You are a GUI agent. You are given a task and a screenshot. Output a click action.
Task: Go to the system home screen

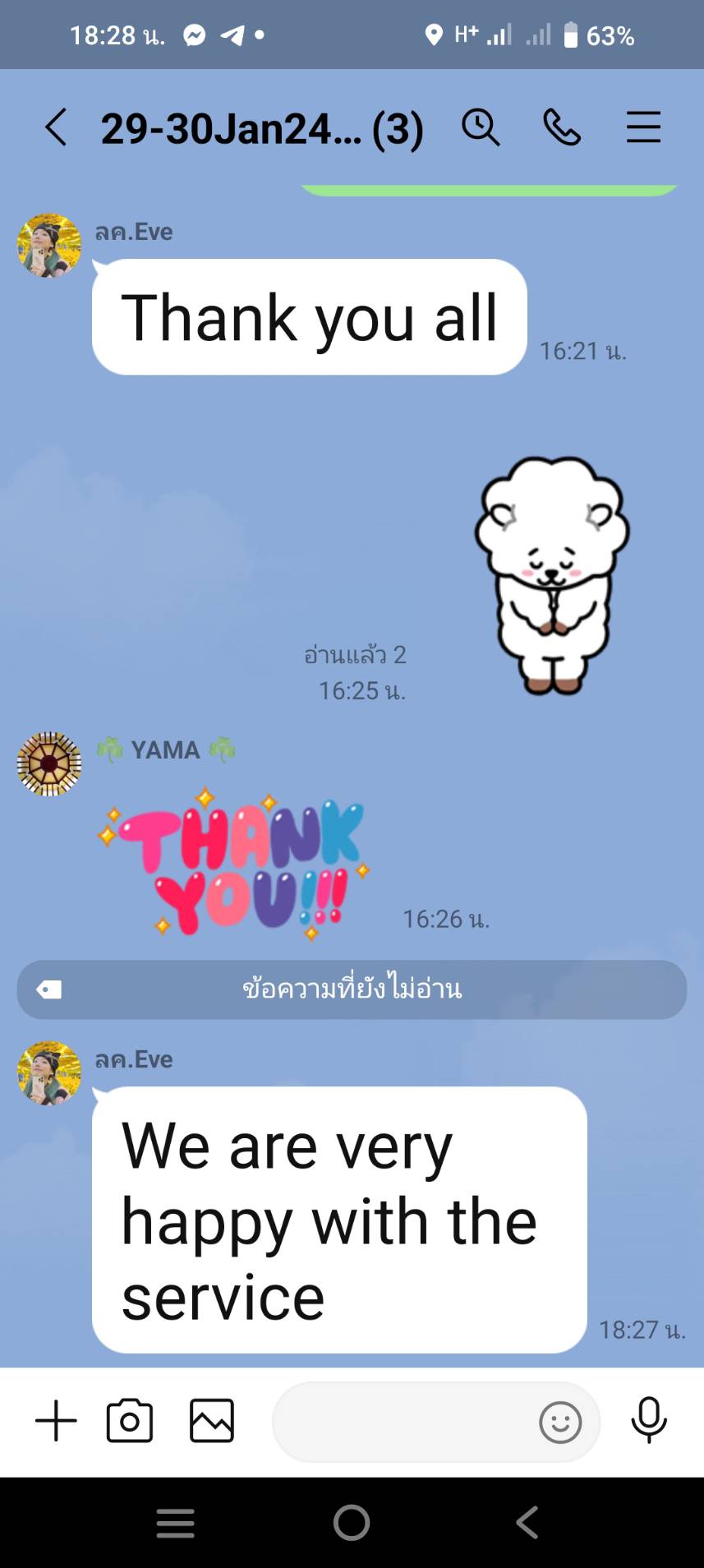352,1523
